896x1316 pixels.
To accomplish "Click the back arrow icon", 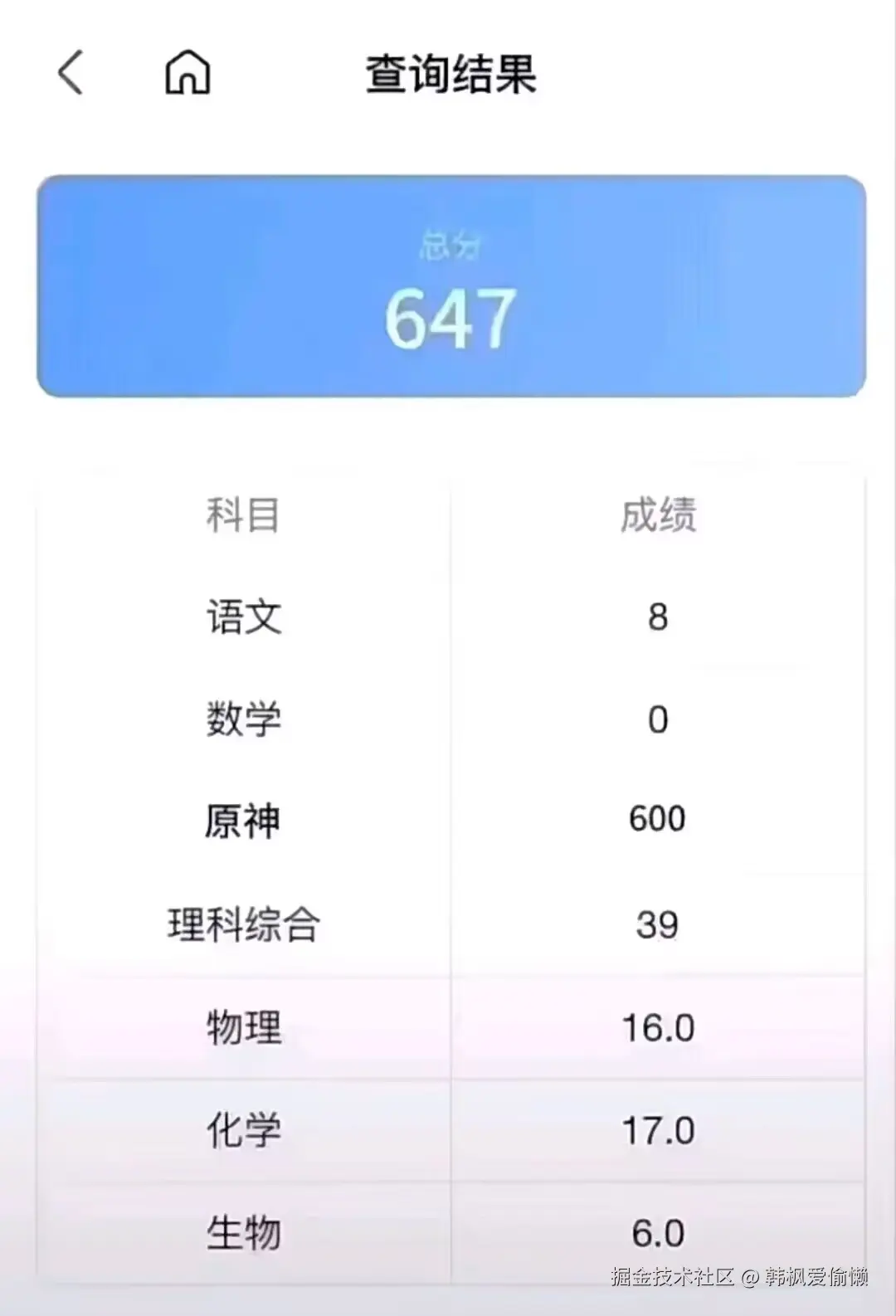I will tap(70, 73).
